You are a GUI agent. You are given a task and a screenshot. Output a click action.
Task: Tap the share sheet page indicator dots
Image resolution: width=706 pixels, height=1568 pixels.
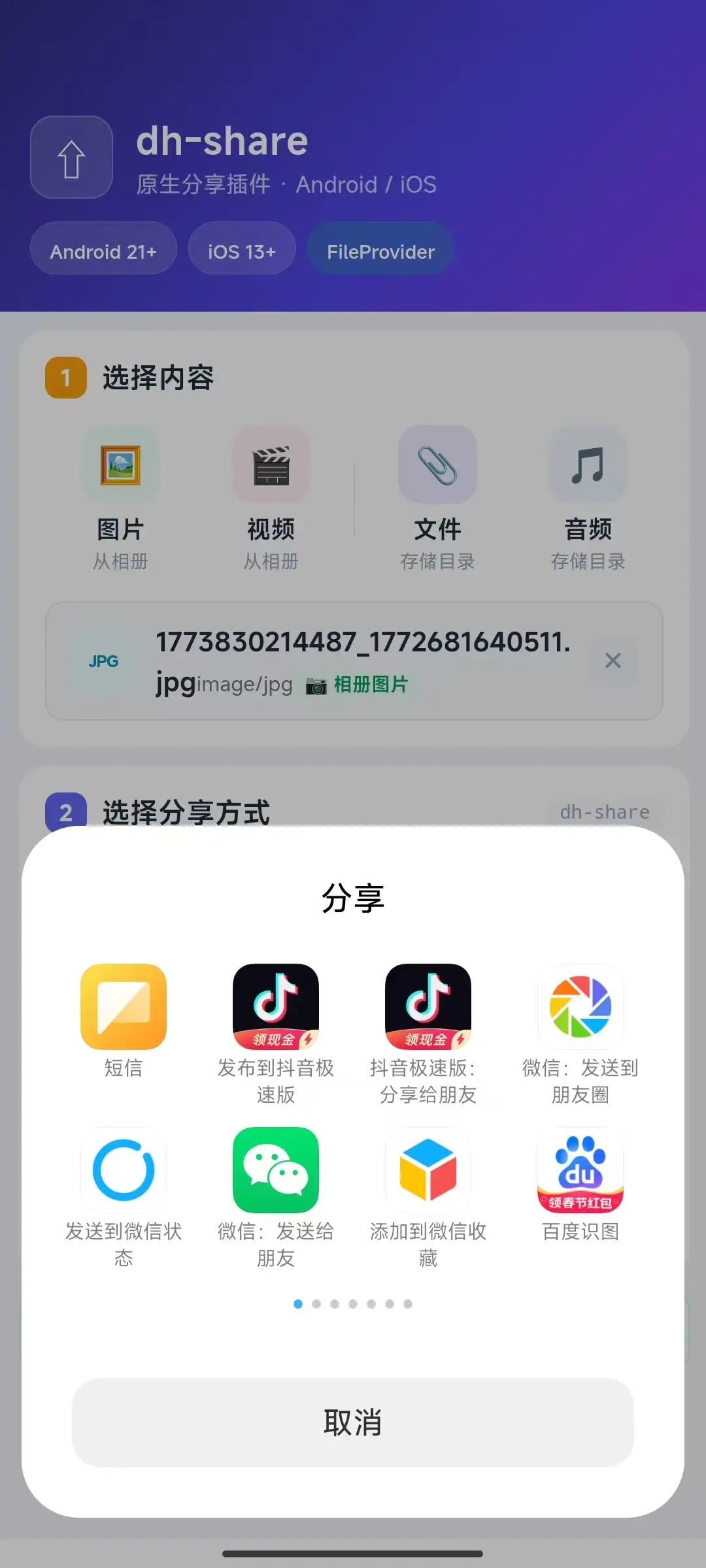point(353,1304)
